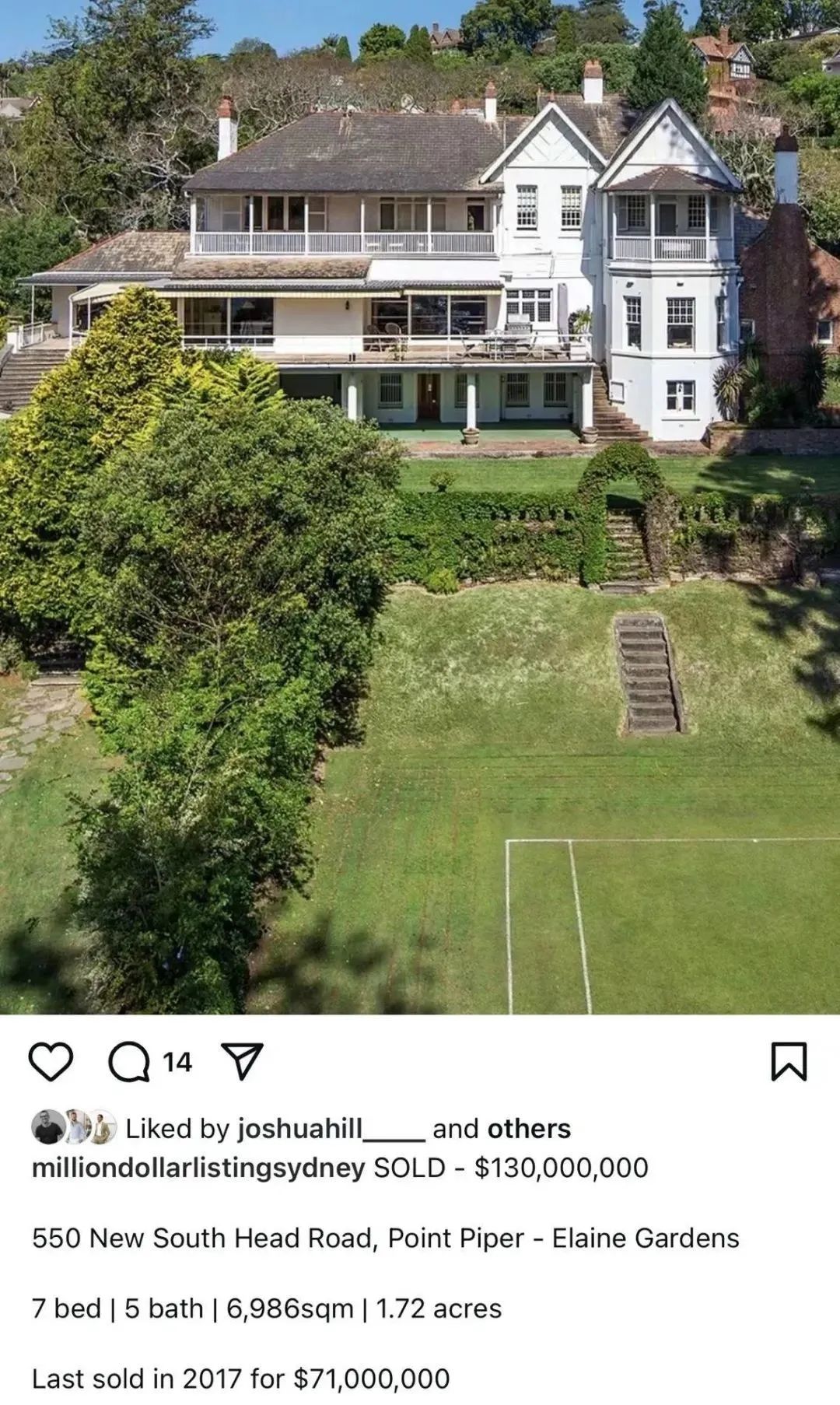View the others who liked this post
The image size is (840, 1405).
[x=529, y=1129]
